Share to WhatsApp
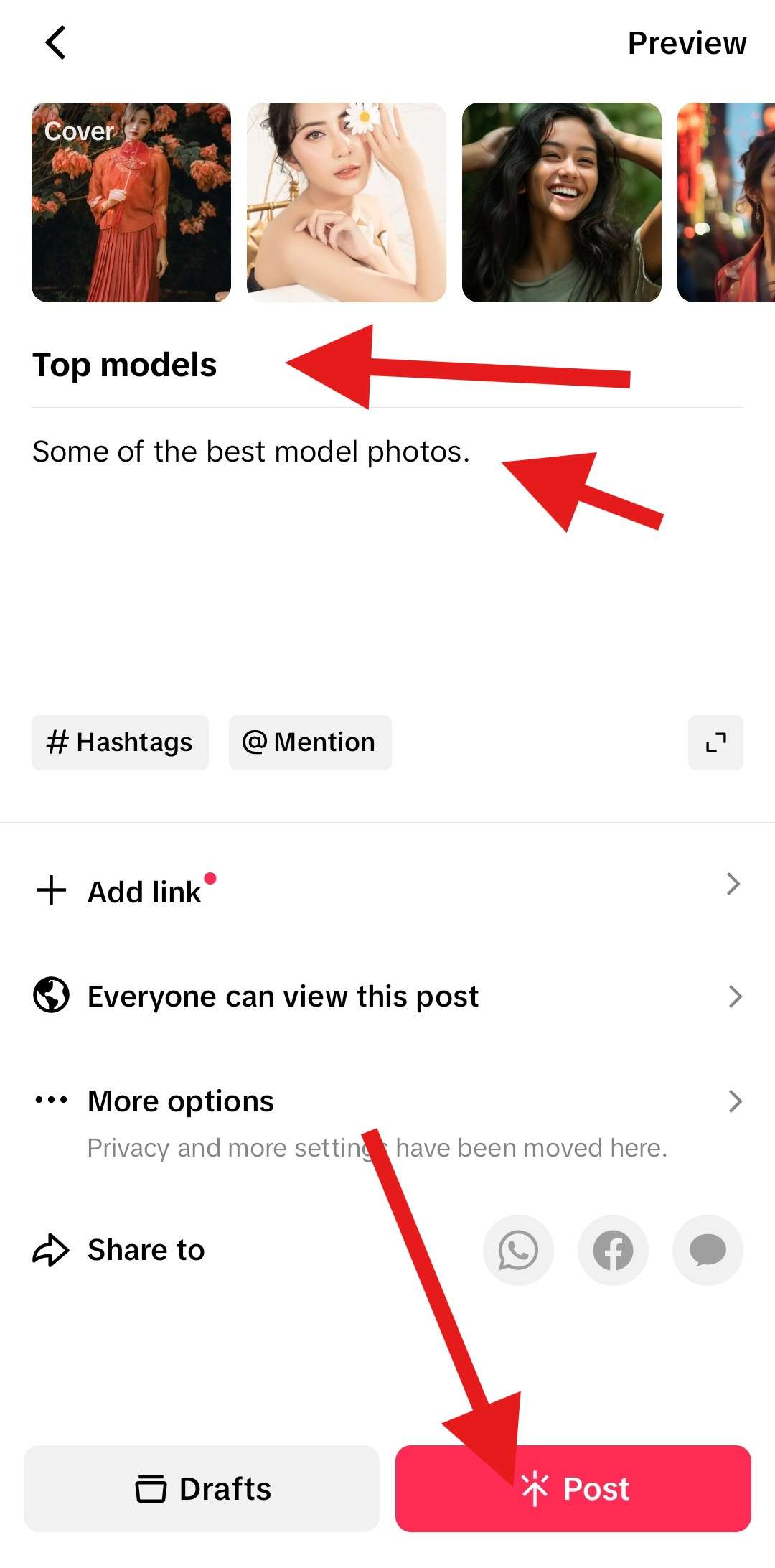The image size is (775, 1568). (518, 1250)
